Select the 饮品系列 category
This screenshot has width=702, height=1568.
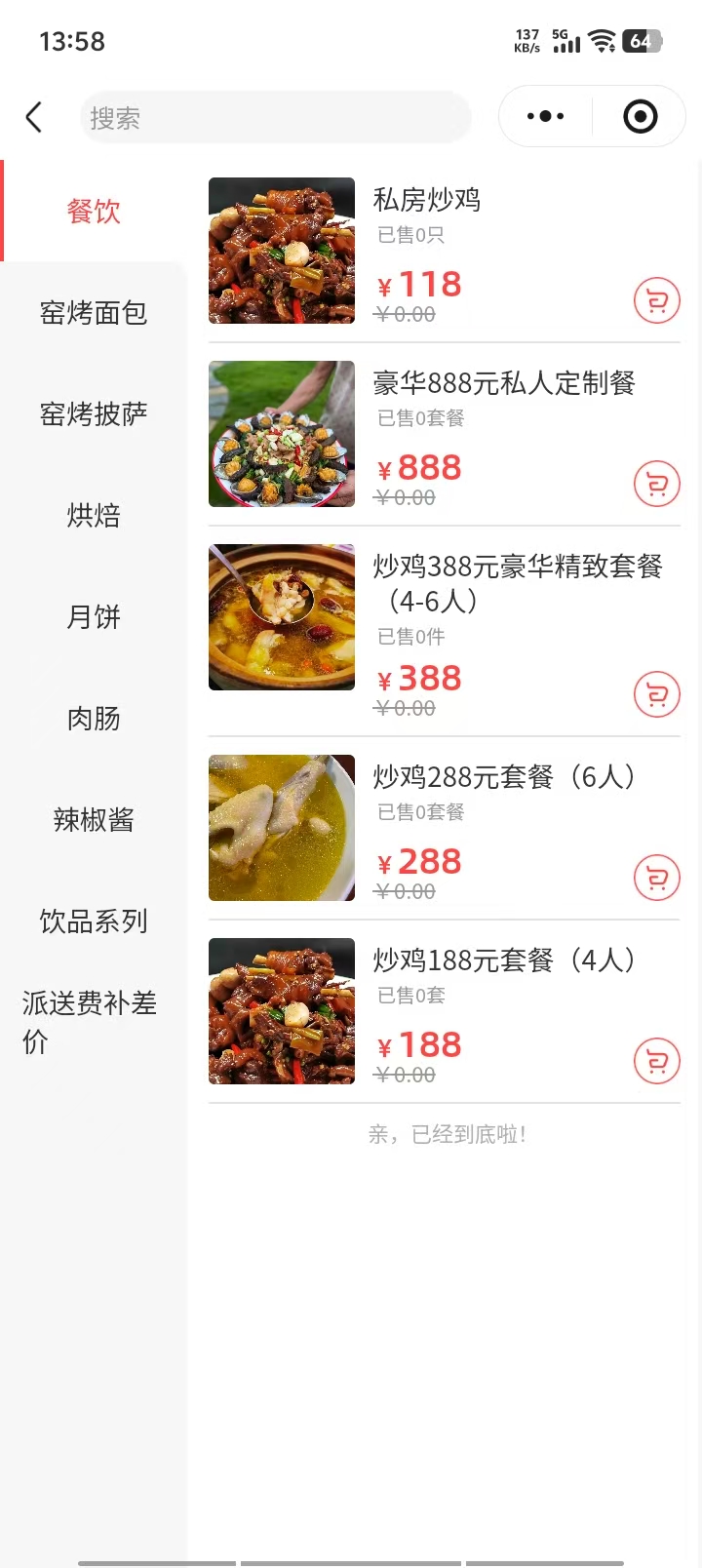click(94, 921)
